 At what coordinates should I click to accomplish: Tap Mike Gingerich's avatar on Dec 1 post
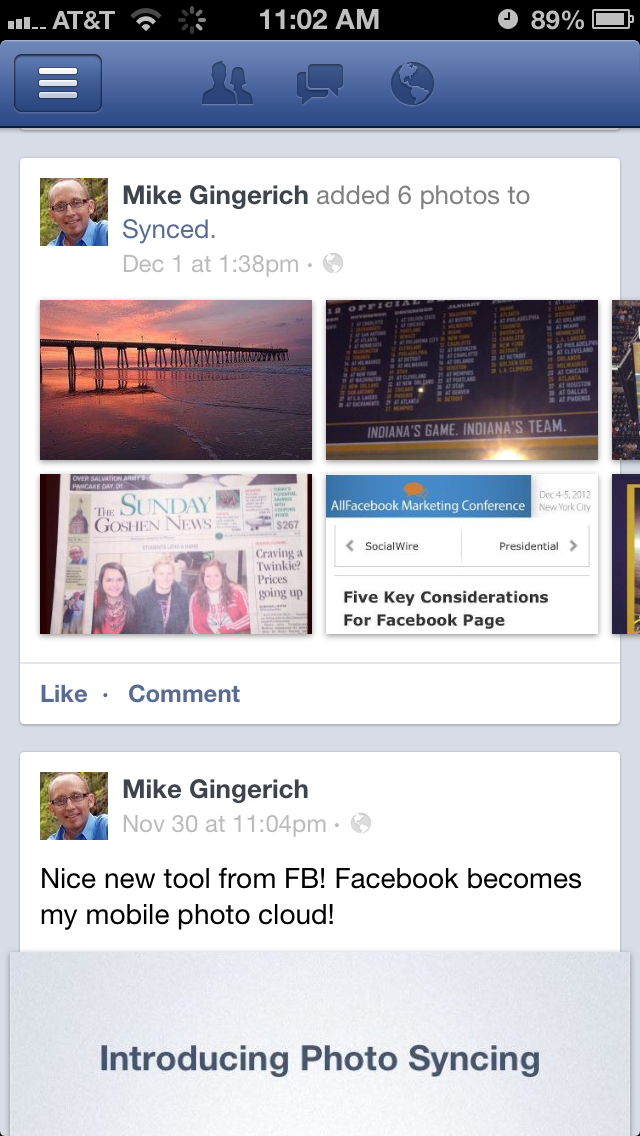74,212
